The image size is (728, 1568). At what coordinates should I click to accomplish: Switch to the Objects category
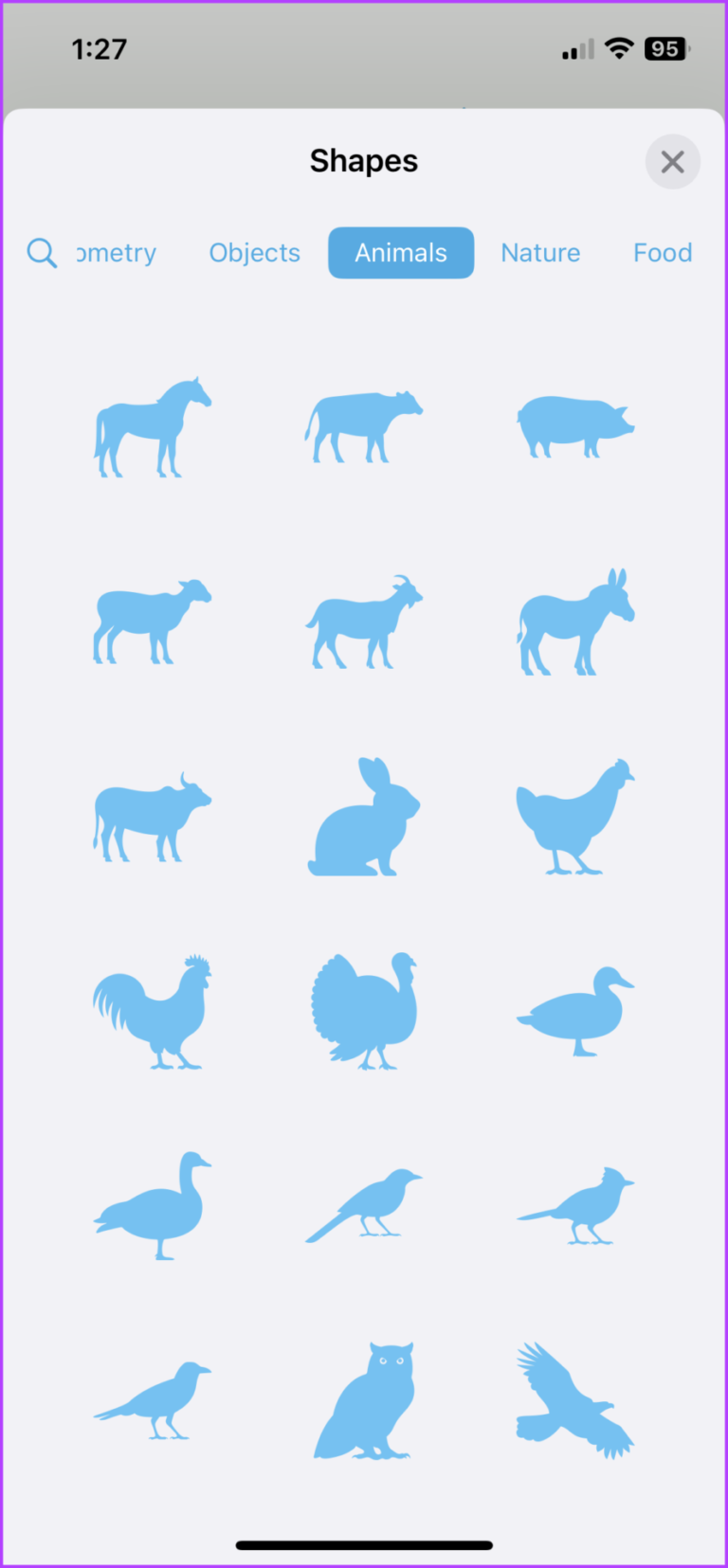click(x=254, y=253)
